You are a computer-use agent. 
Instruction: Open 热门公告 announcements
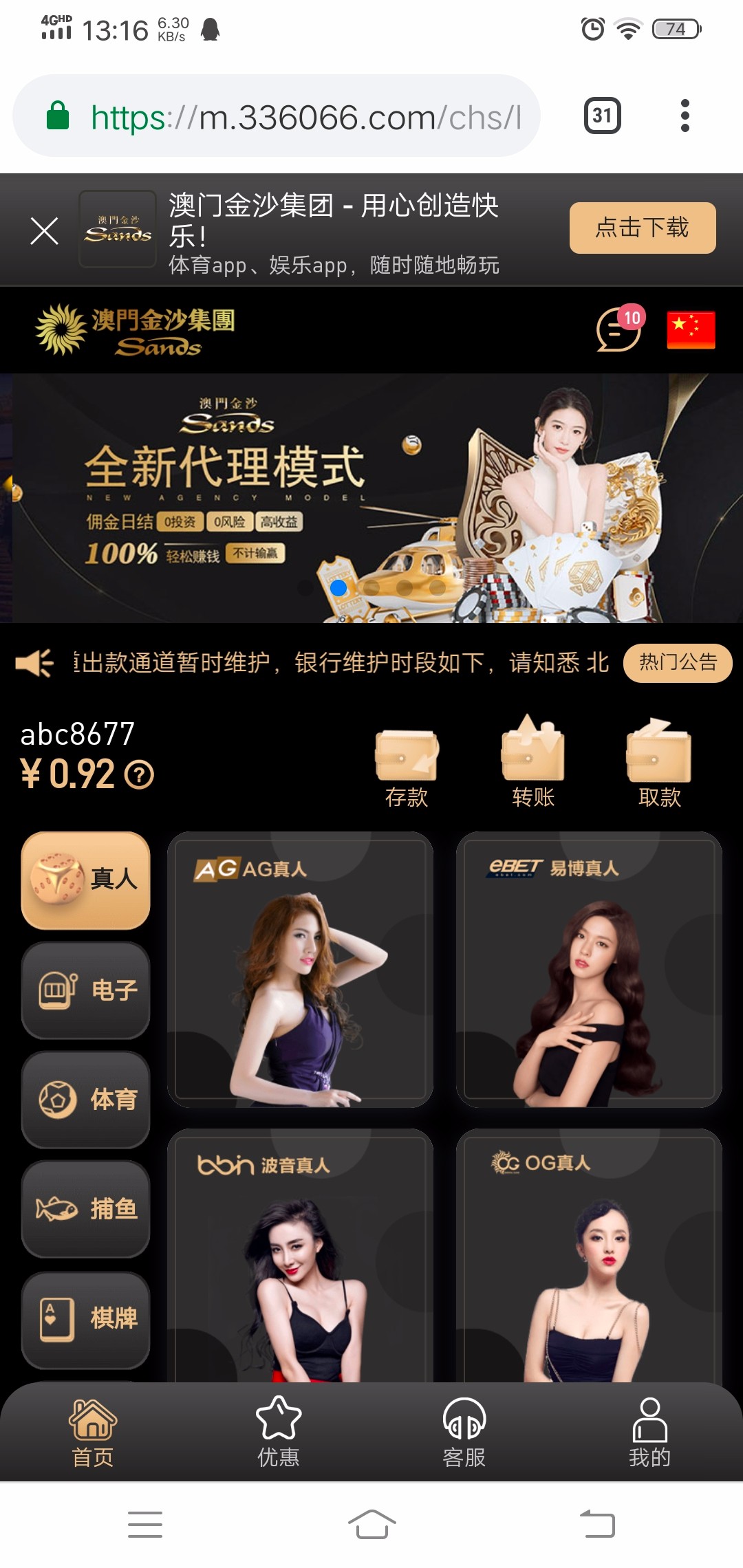tap(678, 662)
